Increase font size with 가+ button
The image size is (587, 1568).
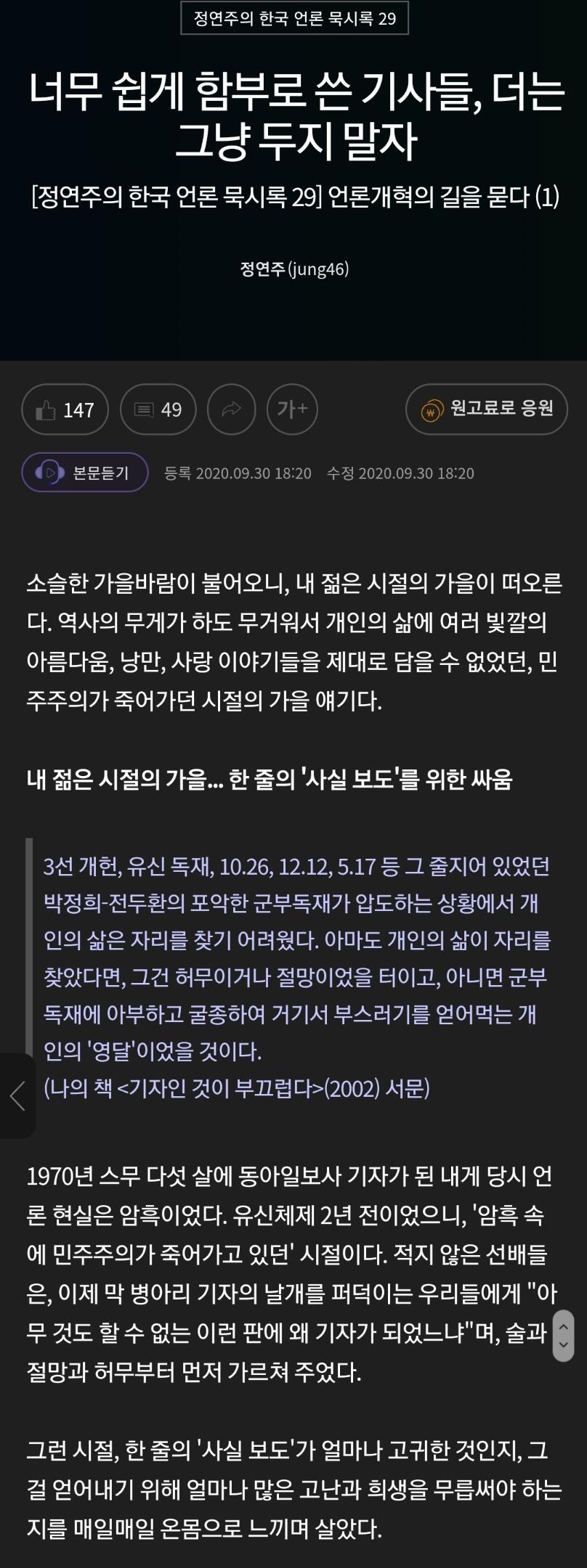pos(292,409)
